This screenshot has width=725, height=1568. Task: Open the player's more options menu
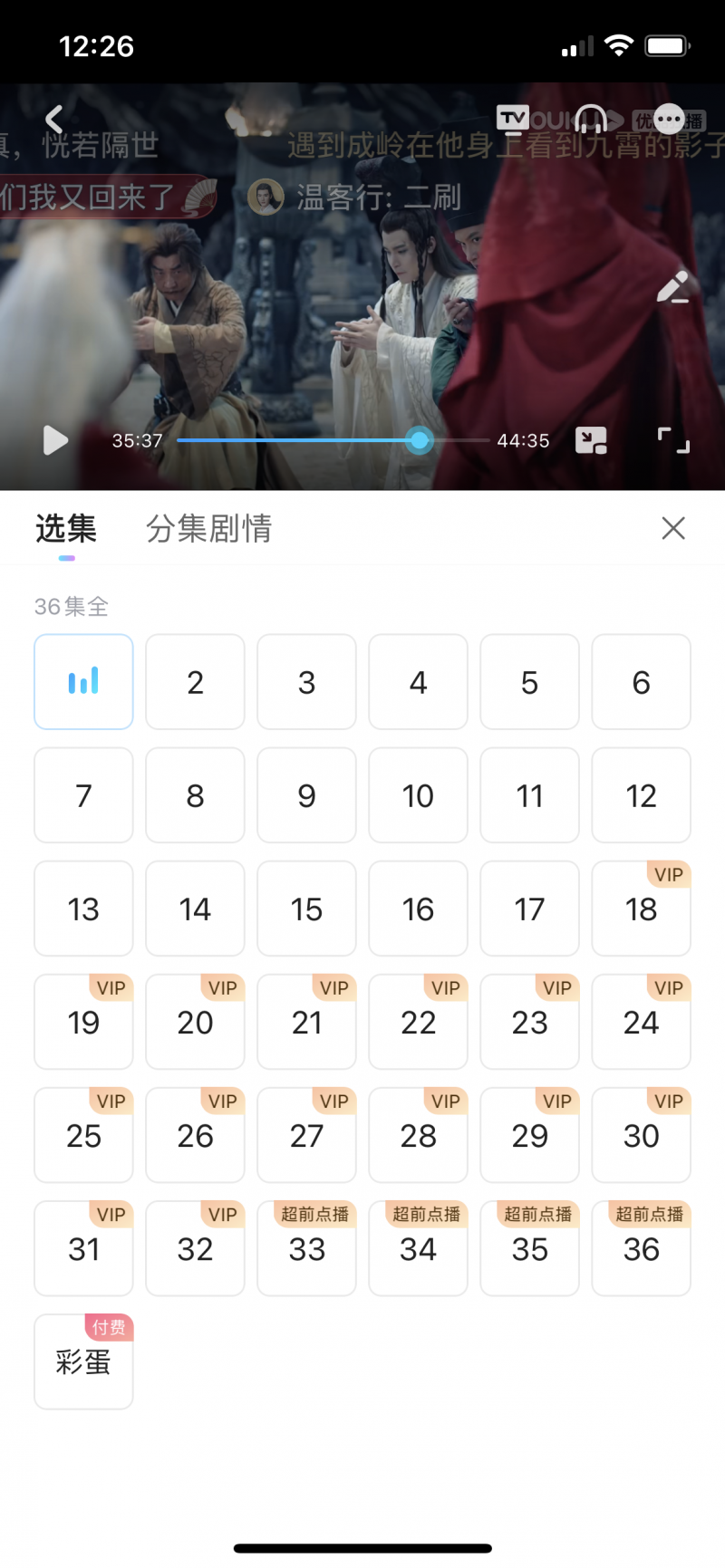tap(669, 119)
